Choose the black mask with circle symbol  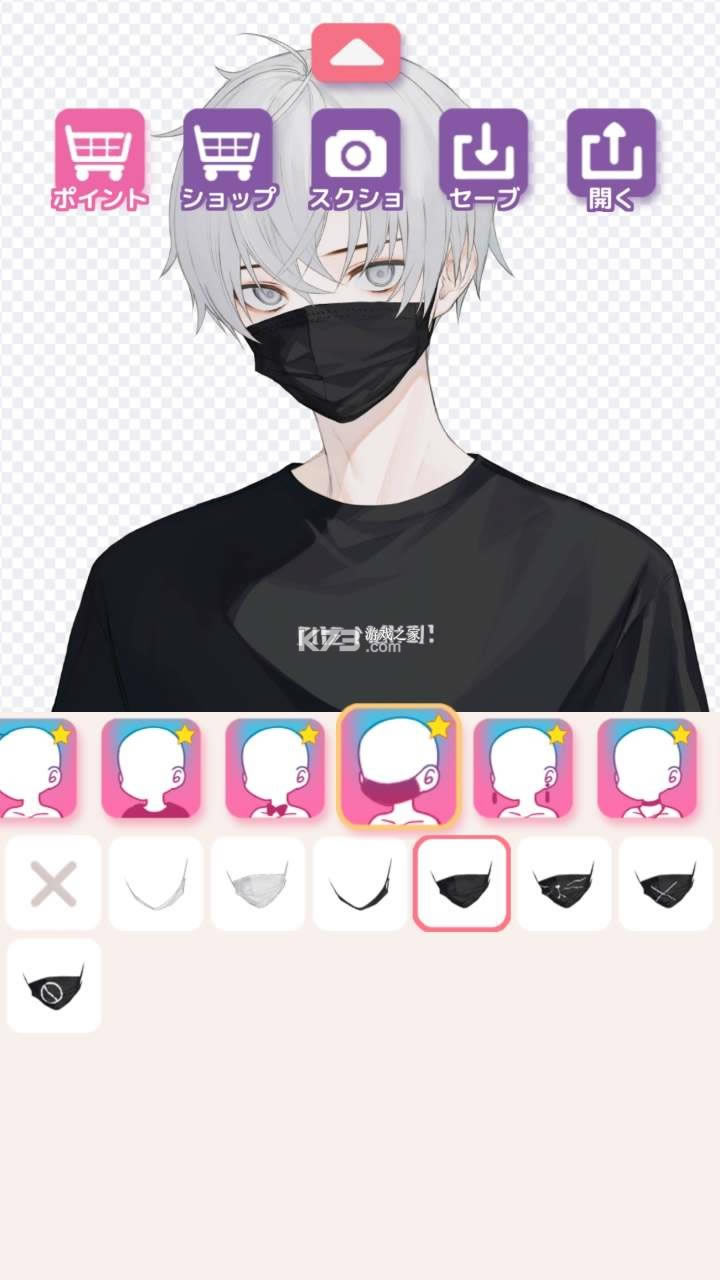(53, 986)
